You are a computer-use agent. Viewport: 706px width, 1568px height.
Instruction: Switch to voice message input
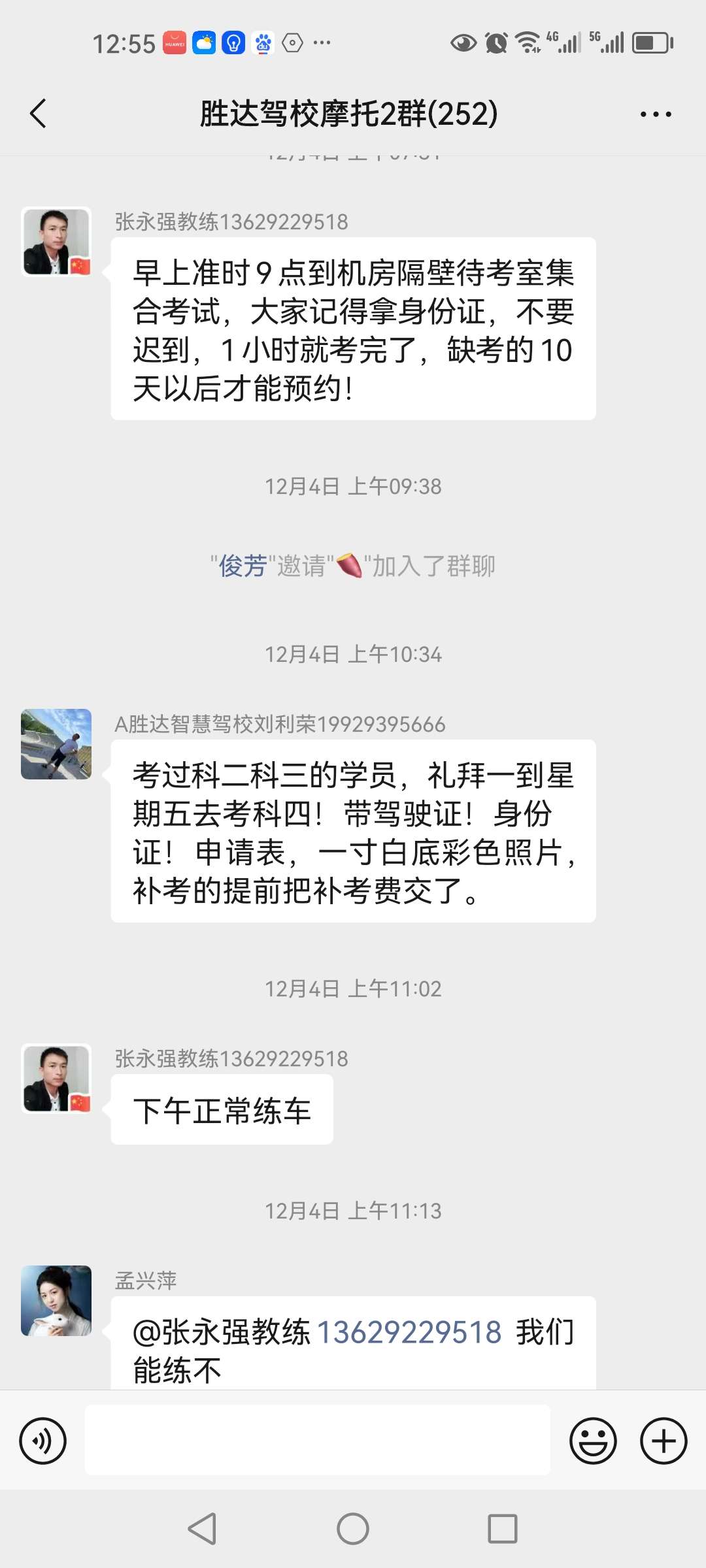[43, 1441]
